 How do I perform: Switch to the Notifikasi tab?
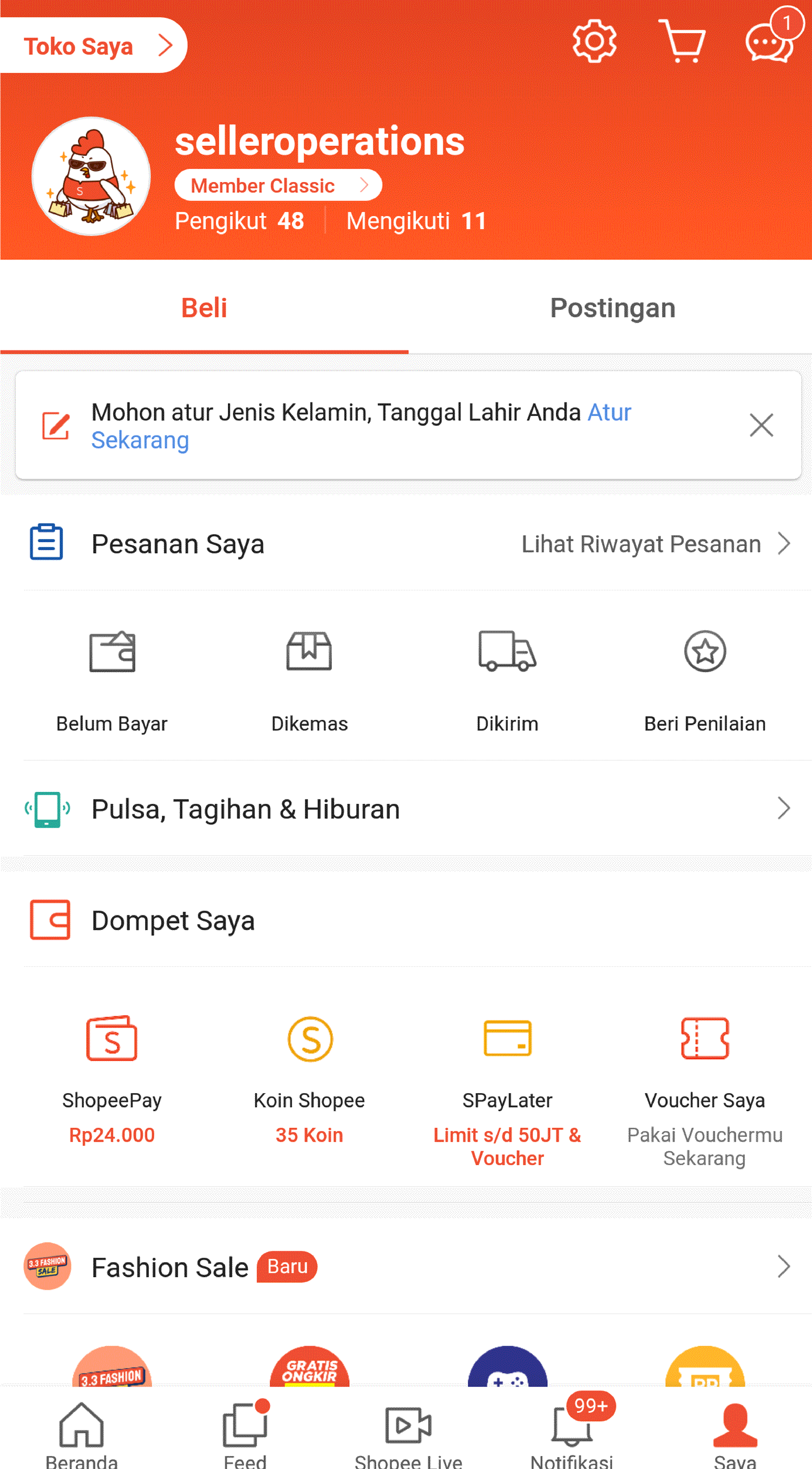[572, 1432]
